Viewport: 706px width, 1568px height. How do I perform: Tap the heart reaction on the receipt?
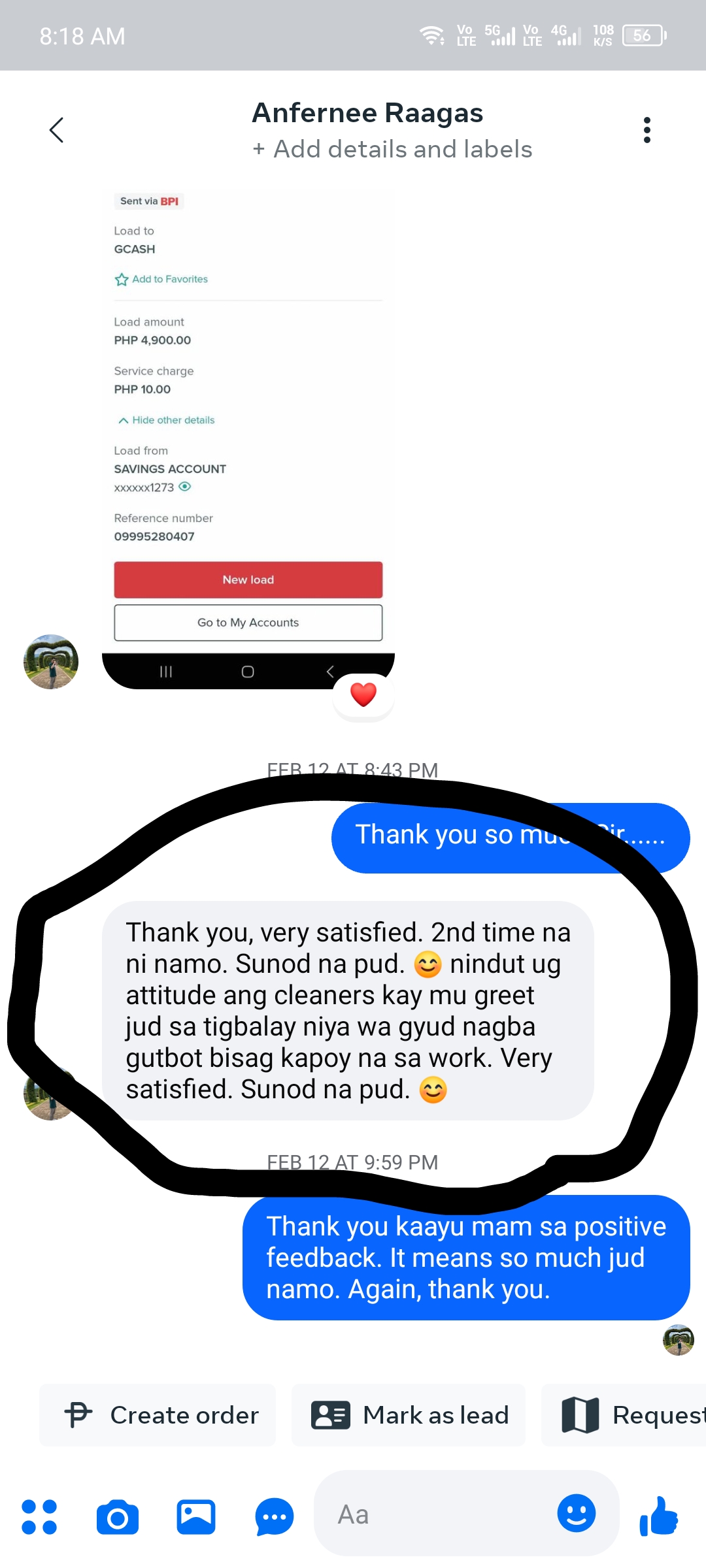(363, 694)
